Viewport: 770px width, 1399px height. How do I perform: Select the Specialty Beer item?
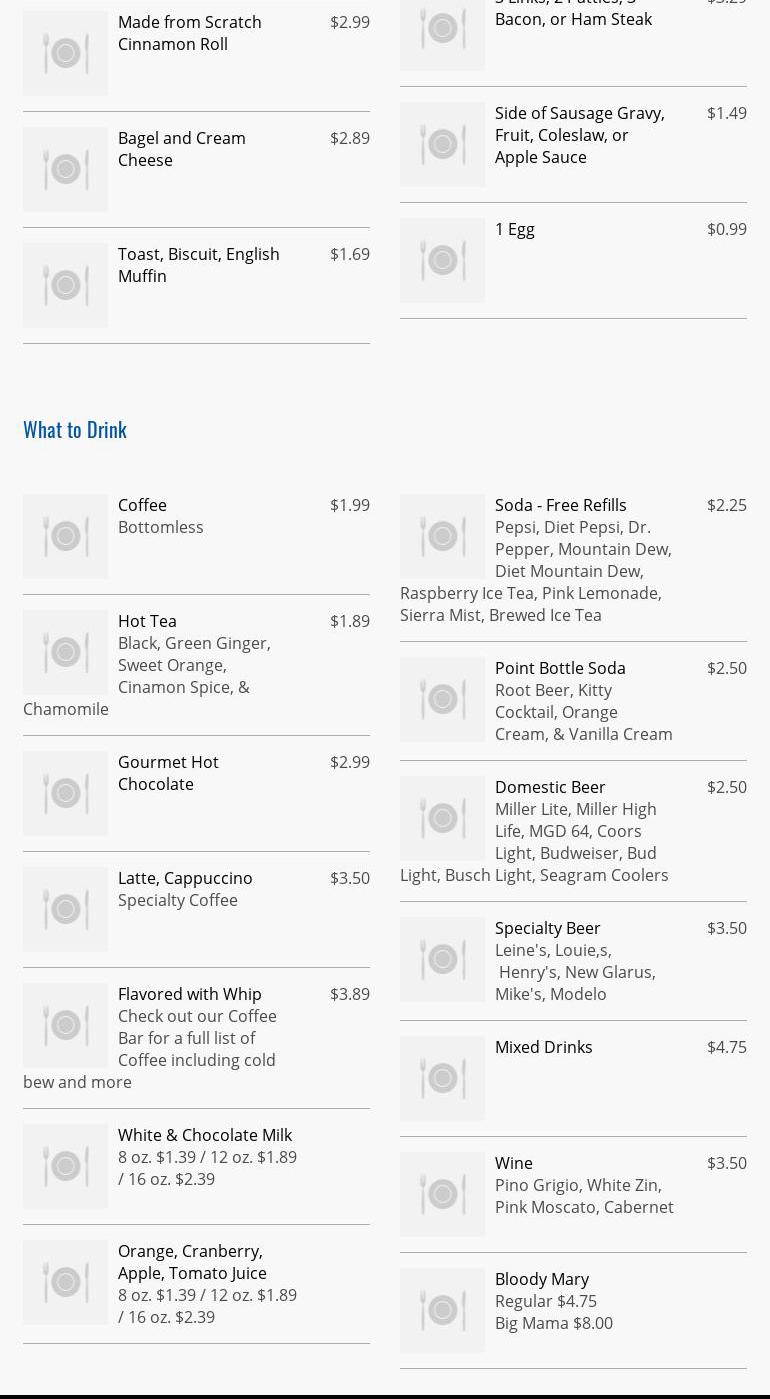[547, 928]
